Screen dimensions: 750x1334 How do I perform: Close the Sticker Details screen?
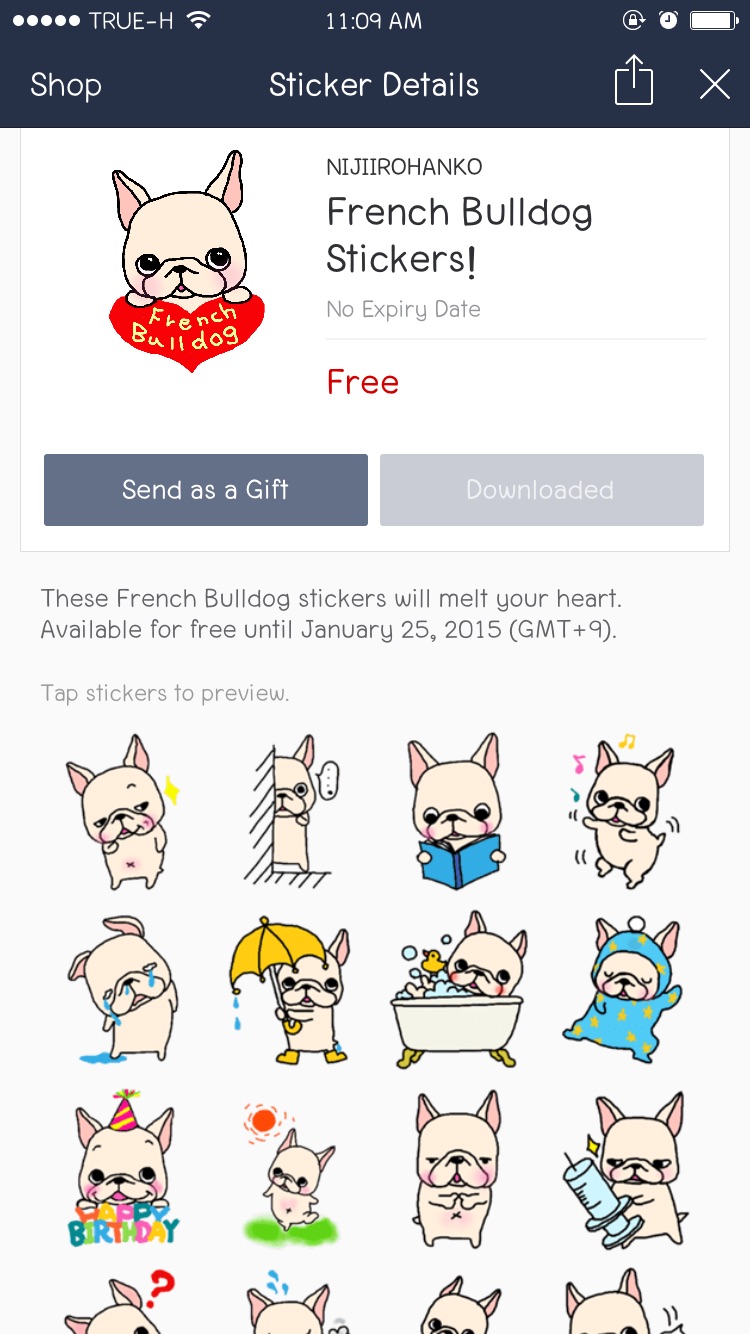(x=714, y=84)
